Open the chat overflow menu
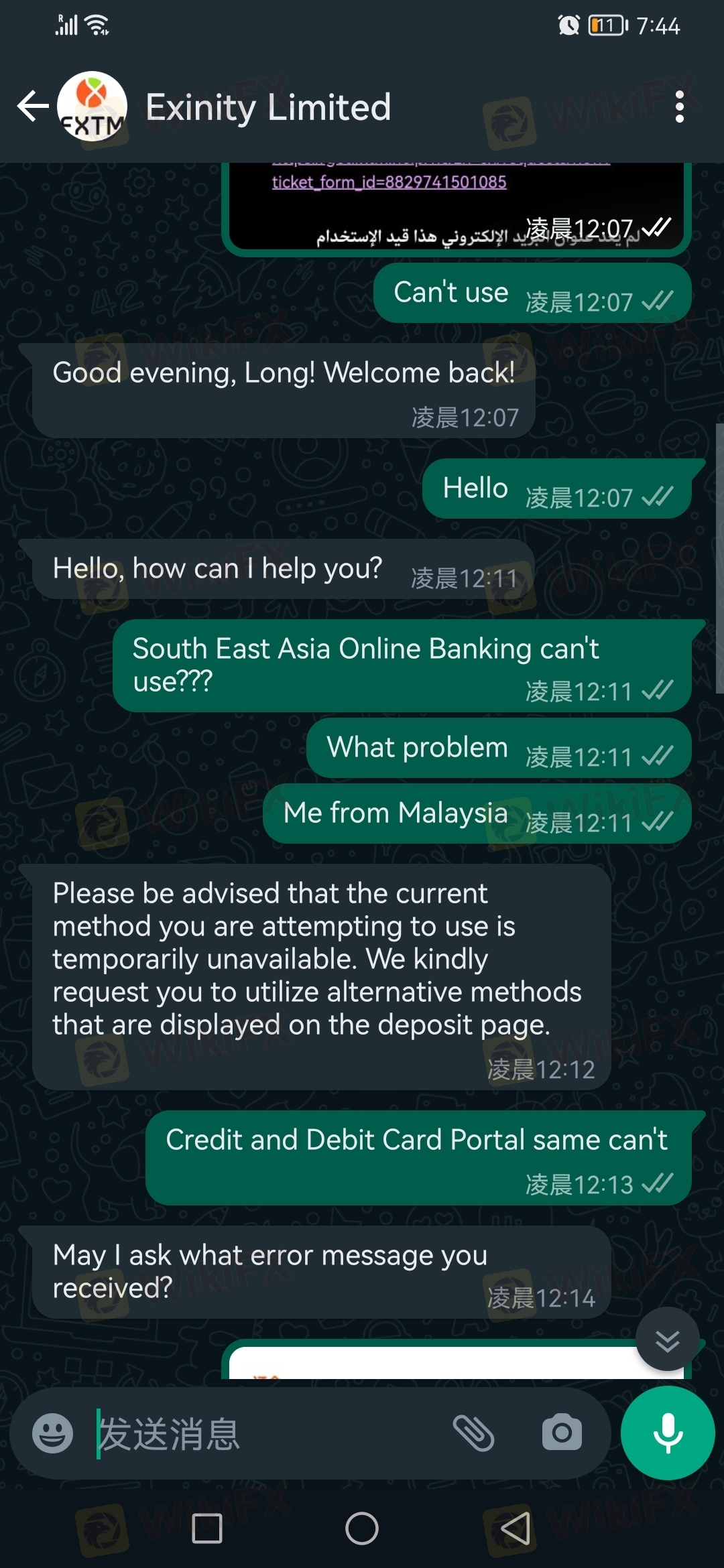This screenshot has width=724, height=1568. tap(679, 107)
